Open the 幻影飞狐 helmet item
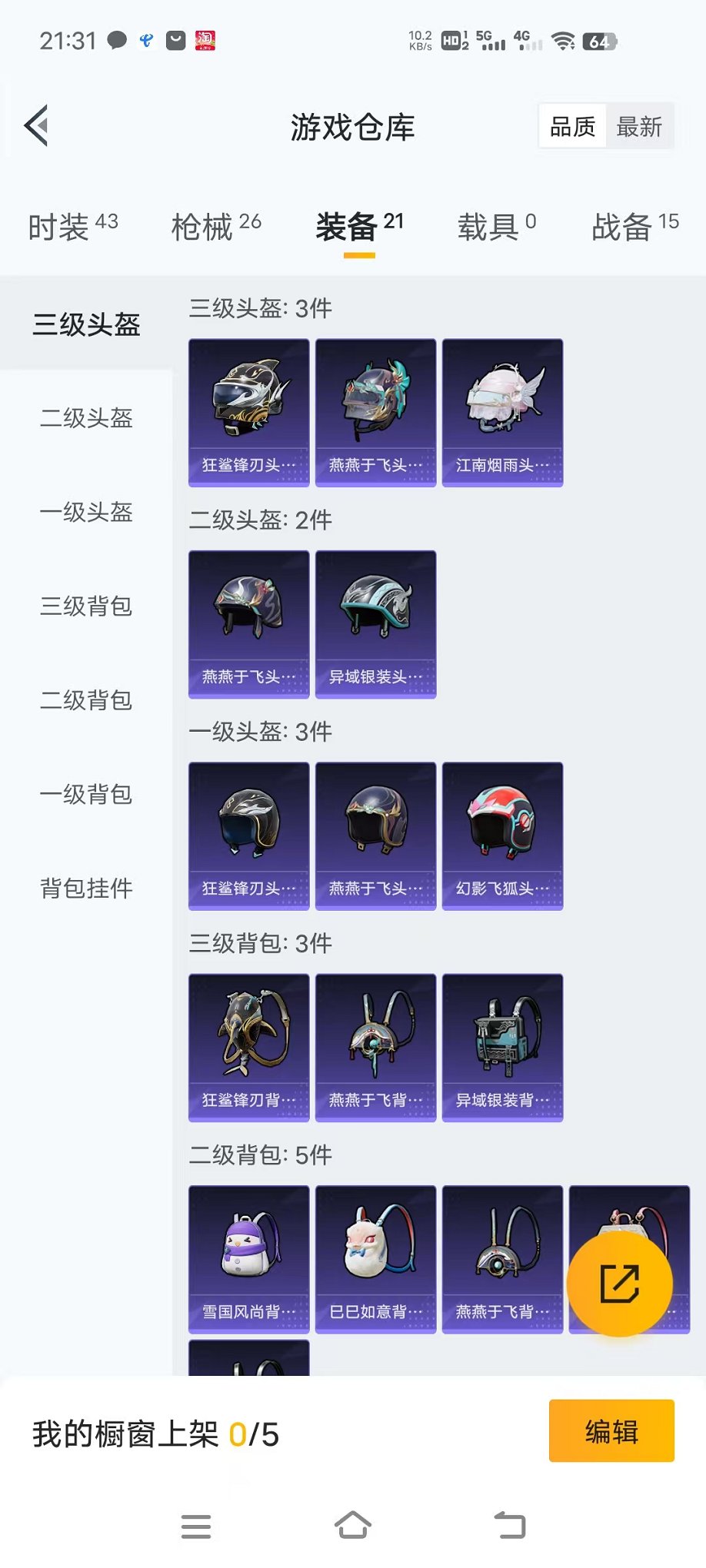 pyautogui.click(x=502, y=836)
